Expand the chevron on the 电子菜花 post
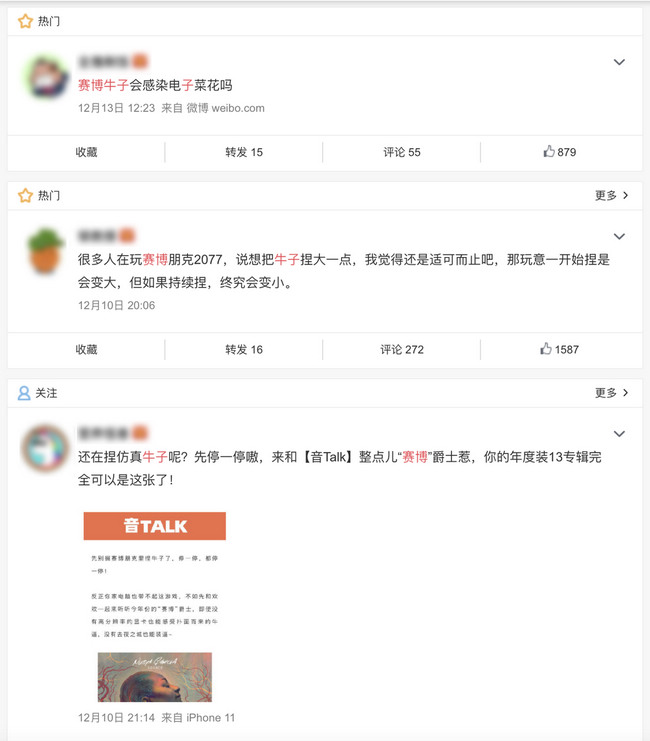 coord(619,62)
